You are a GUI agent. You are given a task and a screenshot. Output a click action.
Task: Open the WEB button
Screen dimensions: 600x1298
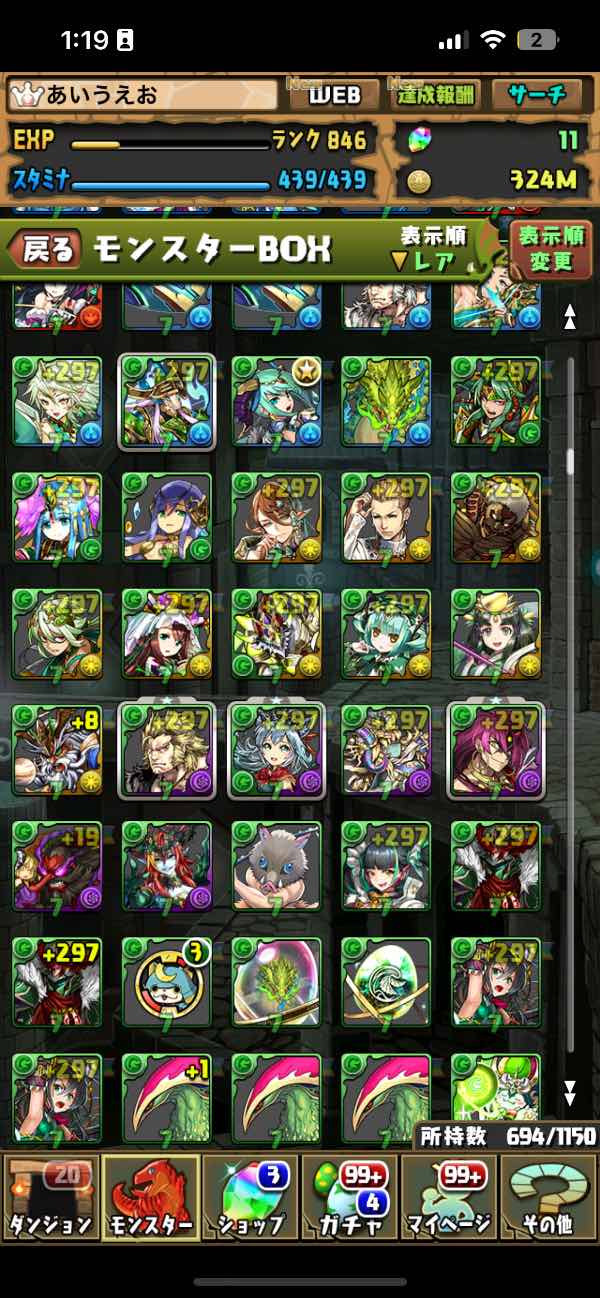[x=333, y=95]
